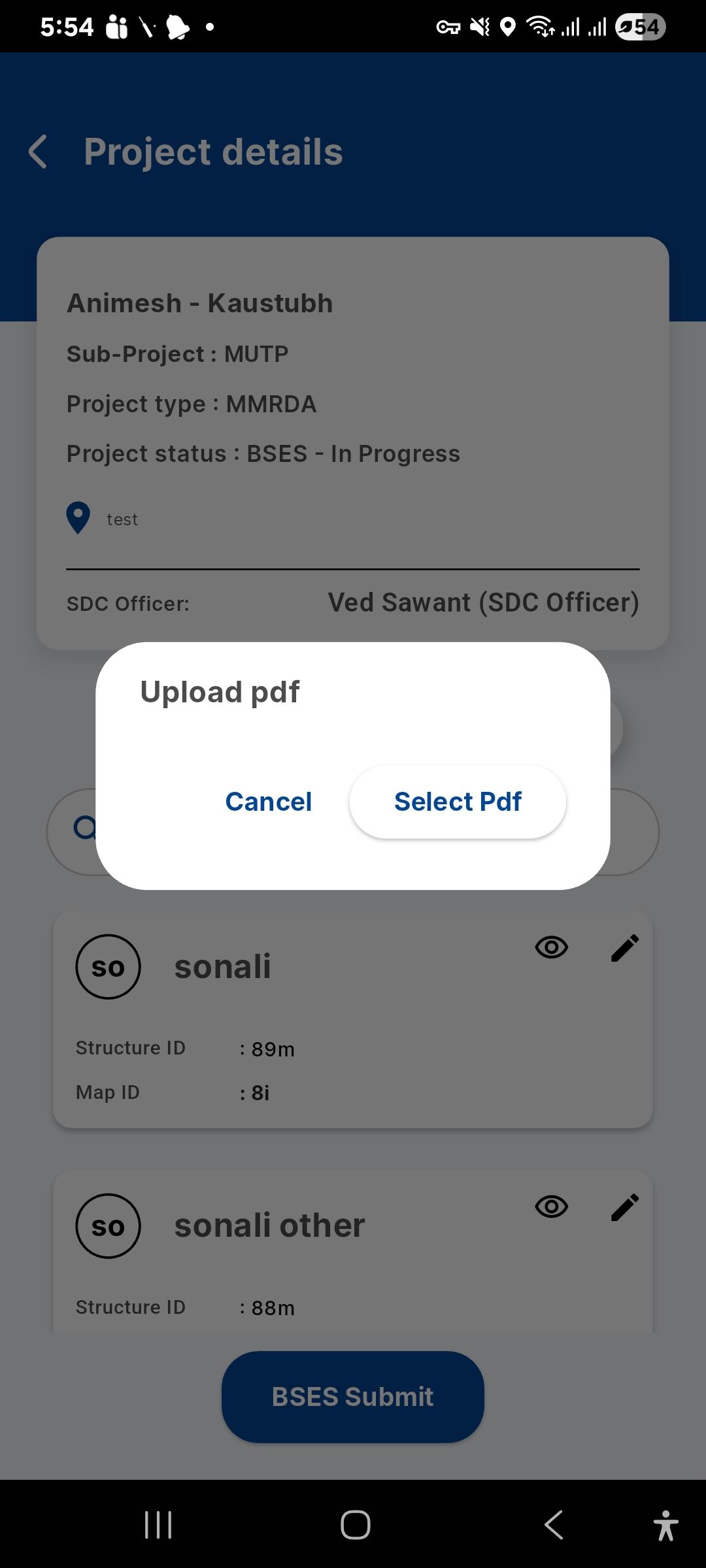706x1568 pixels.
Task: Go back from Project details
Action: point(39,152)
